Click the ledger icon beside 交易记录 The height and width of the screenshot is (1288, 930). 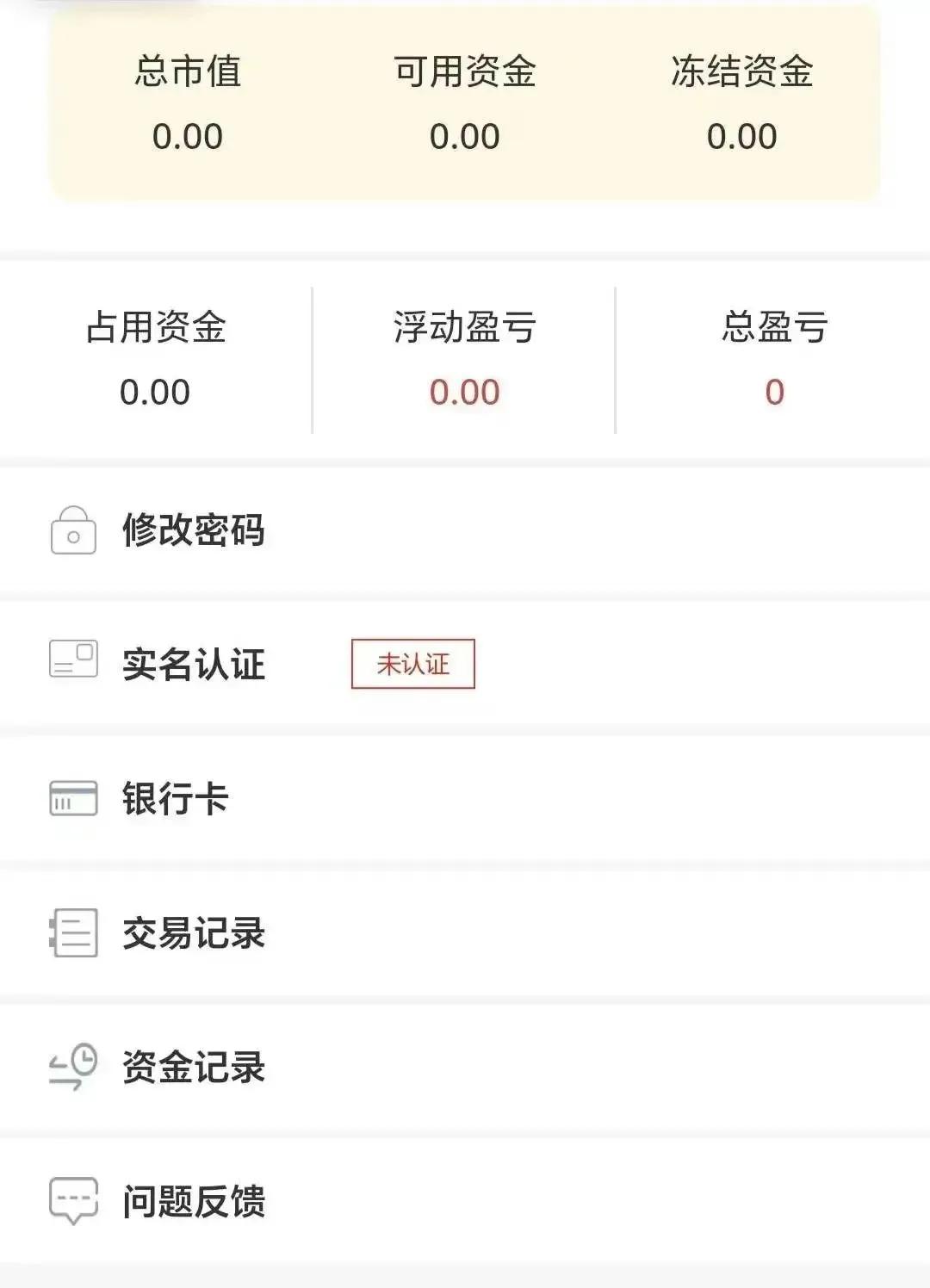73,932
